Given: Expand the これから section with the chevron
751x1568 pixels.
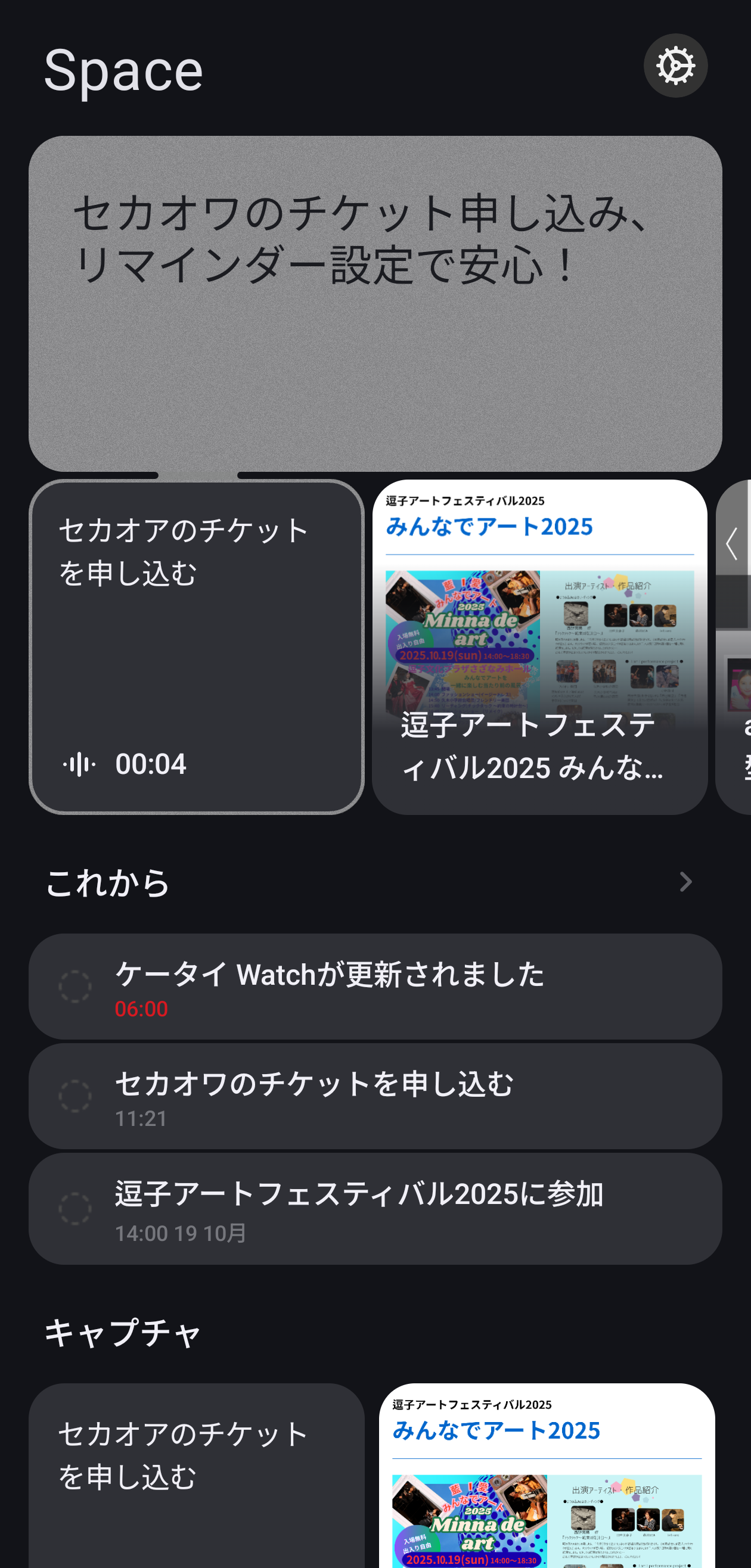Looking at the screenshot, I should (686, 882).
